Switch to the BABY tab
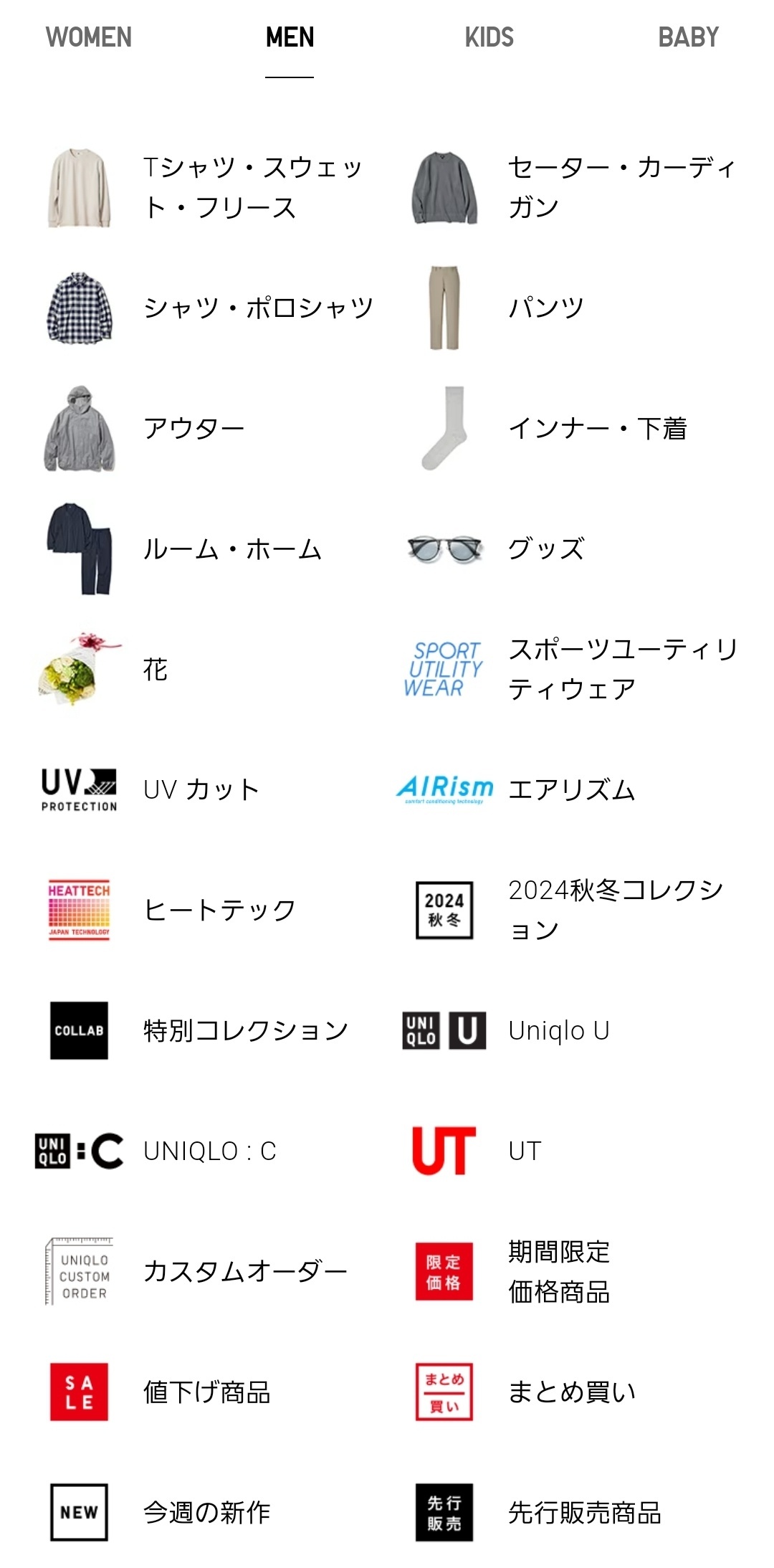This screenshot has height=1568, width=774. tap(688, 37)
